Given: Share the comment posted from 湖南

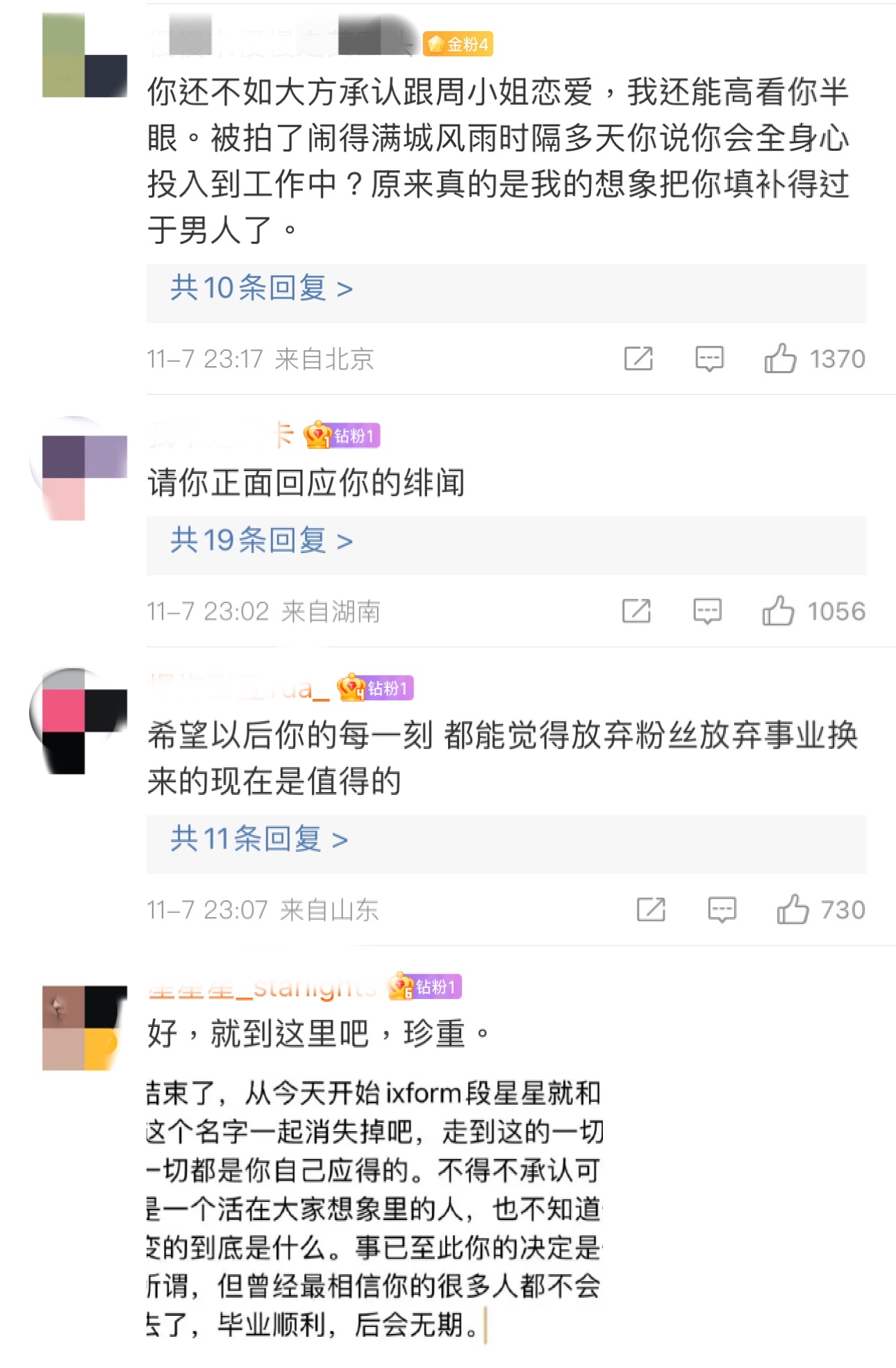Looking at the screenshot, I should [x=636, y=611].
